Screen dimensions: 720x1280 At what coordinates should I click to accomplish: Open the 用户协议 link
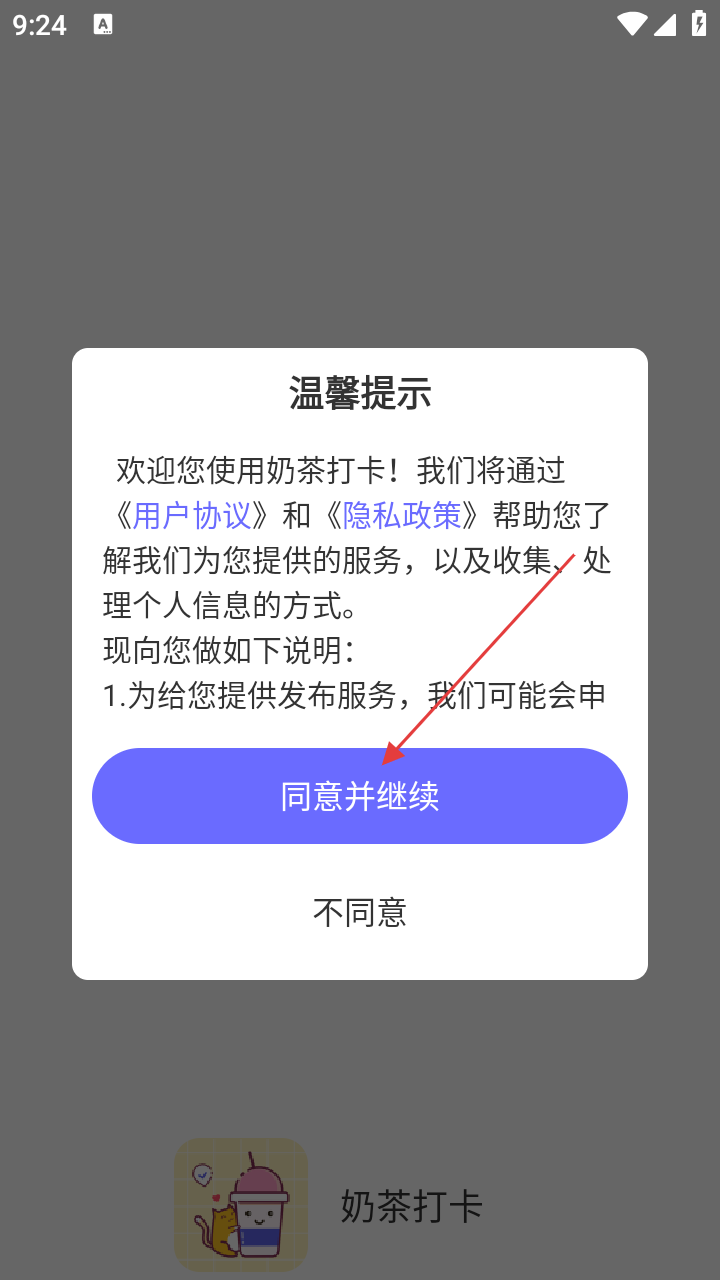192,515
